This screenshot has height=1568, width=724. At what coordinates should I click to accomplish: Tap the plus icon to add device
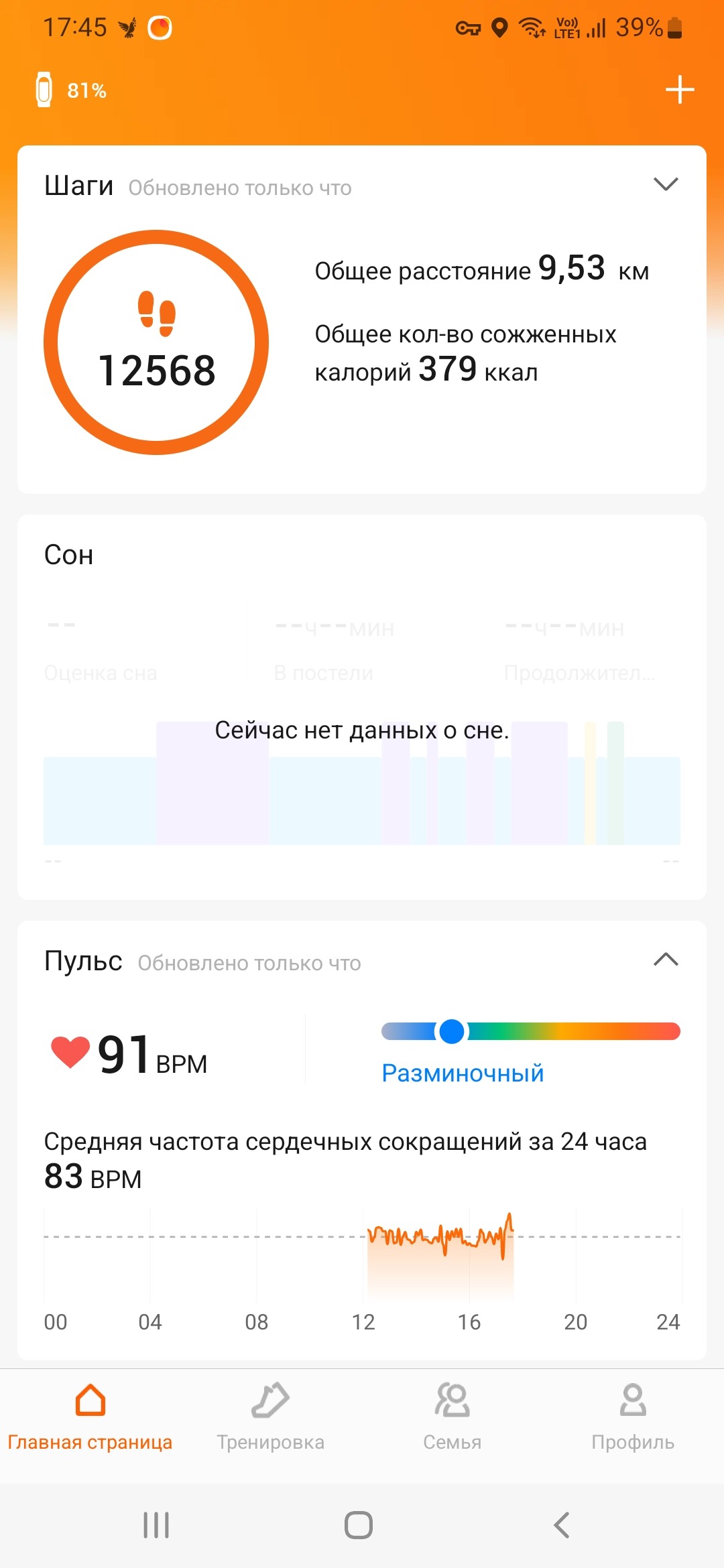point(679,90)
